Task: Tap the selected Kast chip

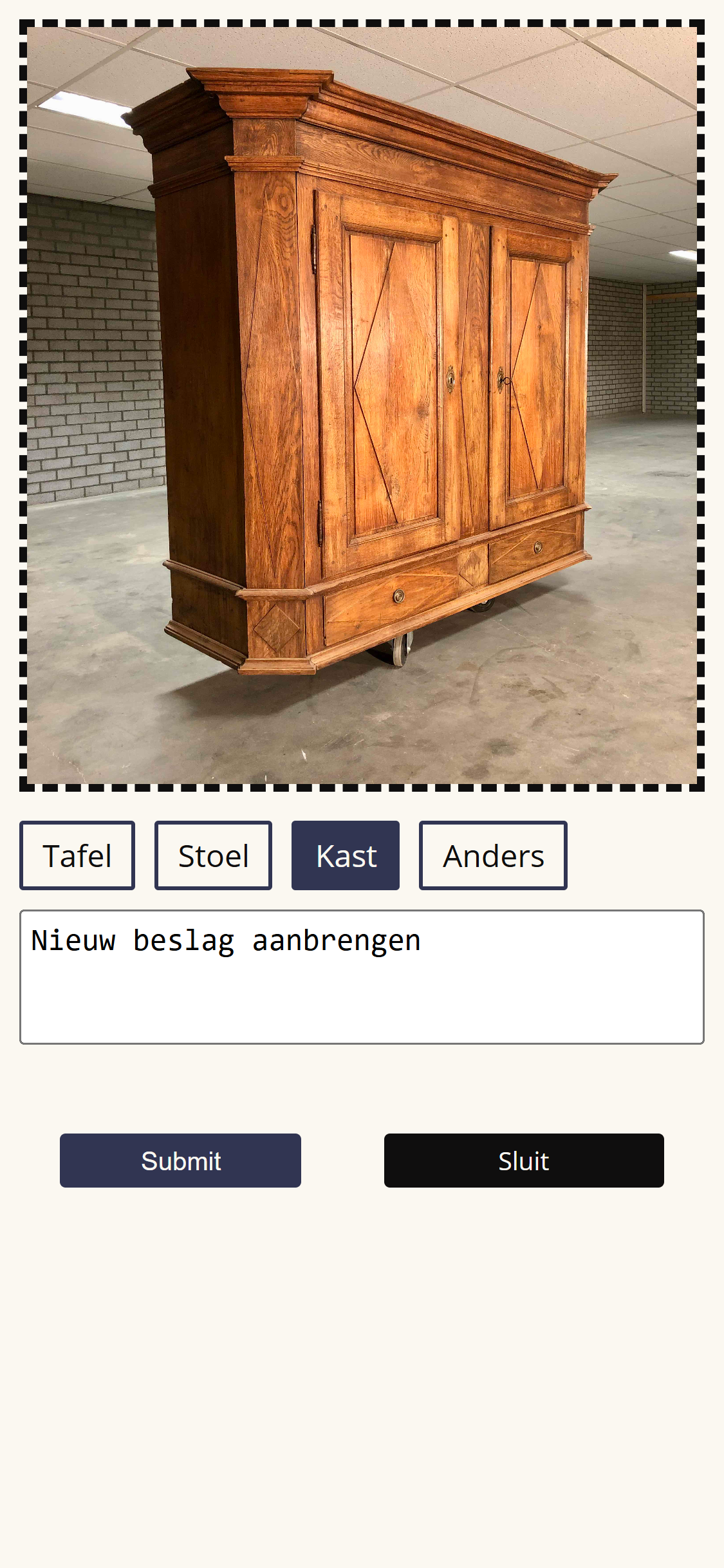Action: pos(346,855)
